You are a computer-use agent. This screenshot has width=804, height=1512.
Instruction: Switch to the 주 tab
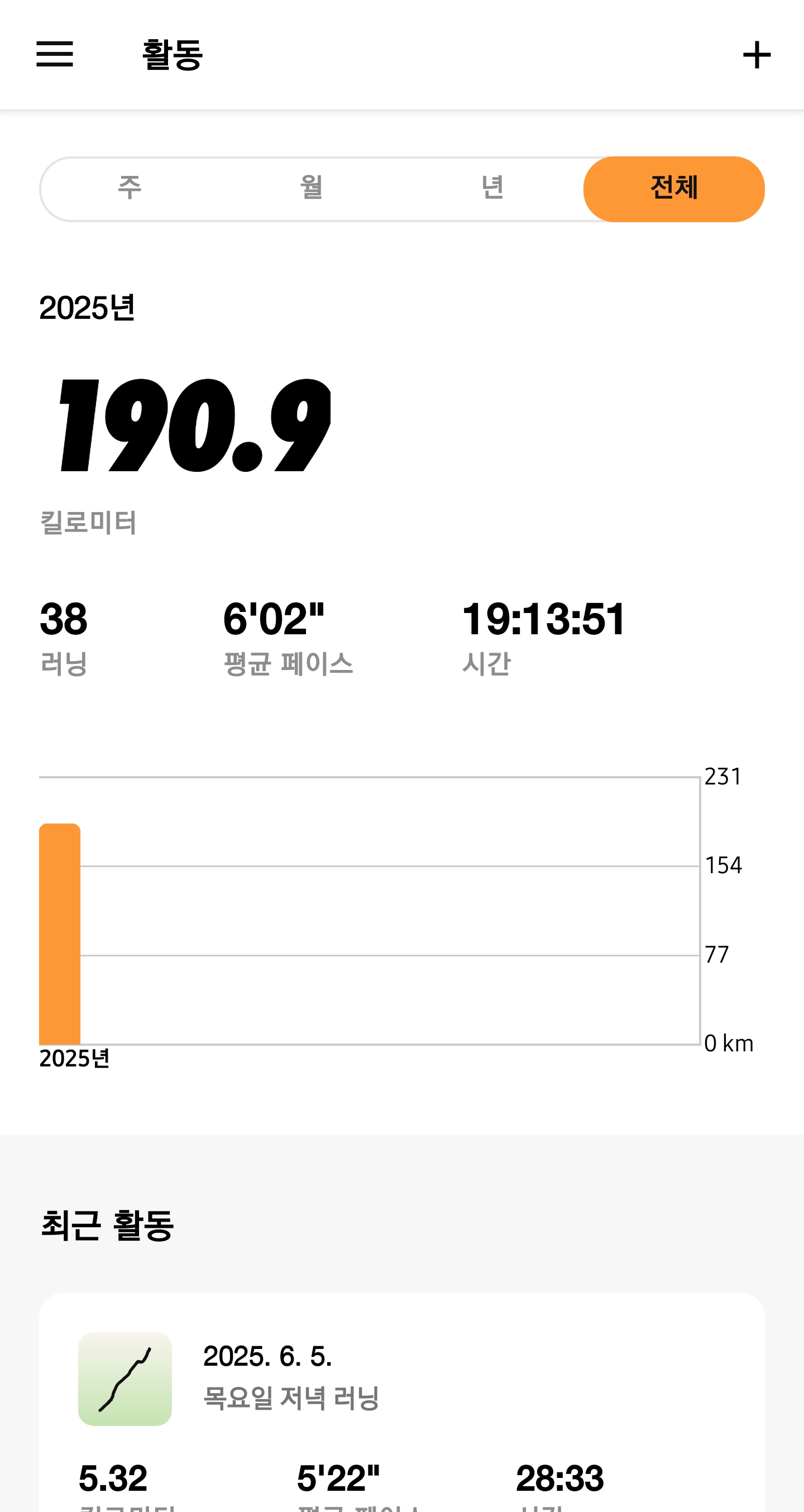(130, 188)
